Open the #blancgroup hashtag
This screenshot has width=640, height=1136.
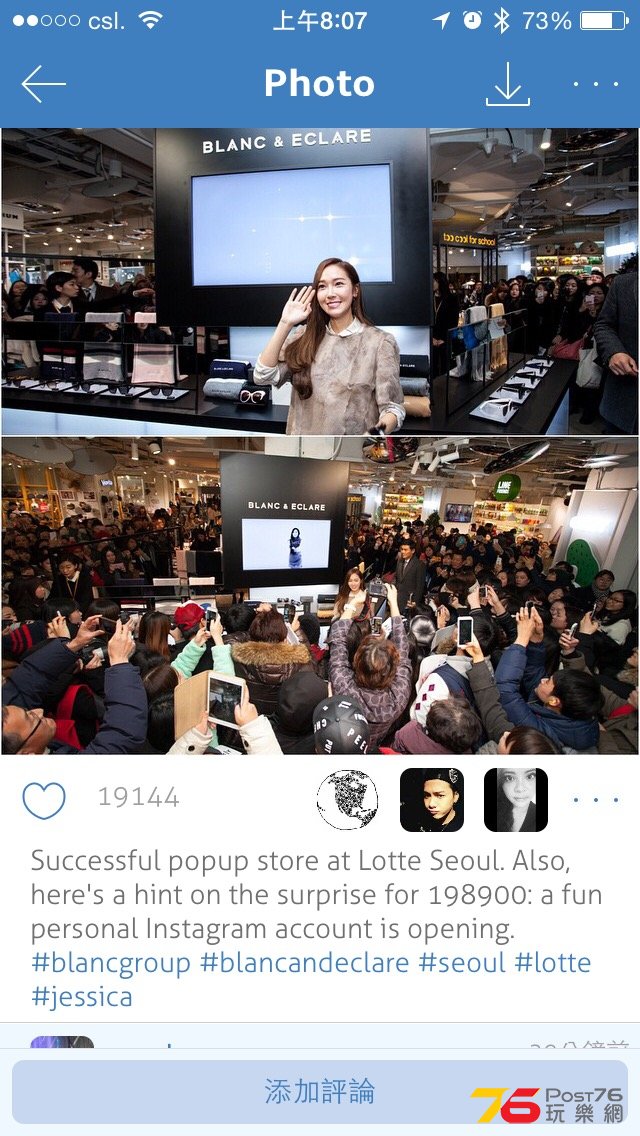[x=110, y=963]
